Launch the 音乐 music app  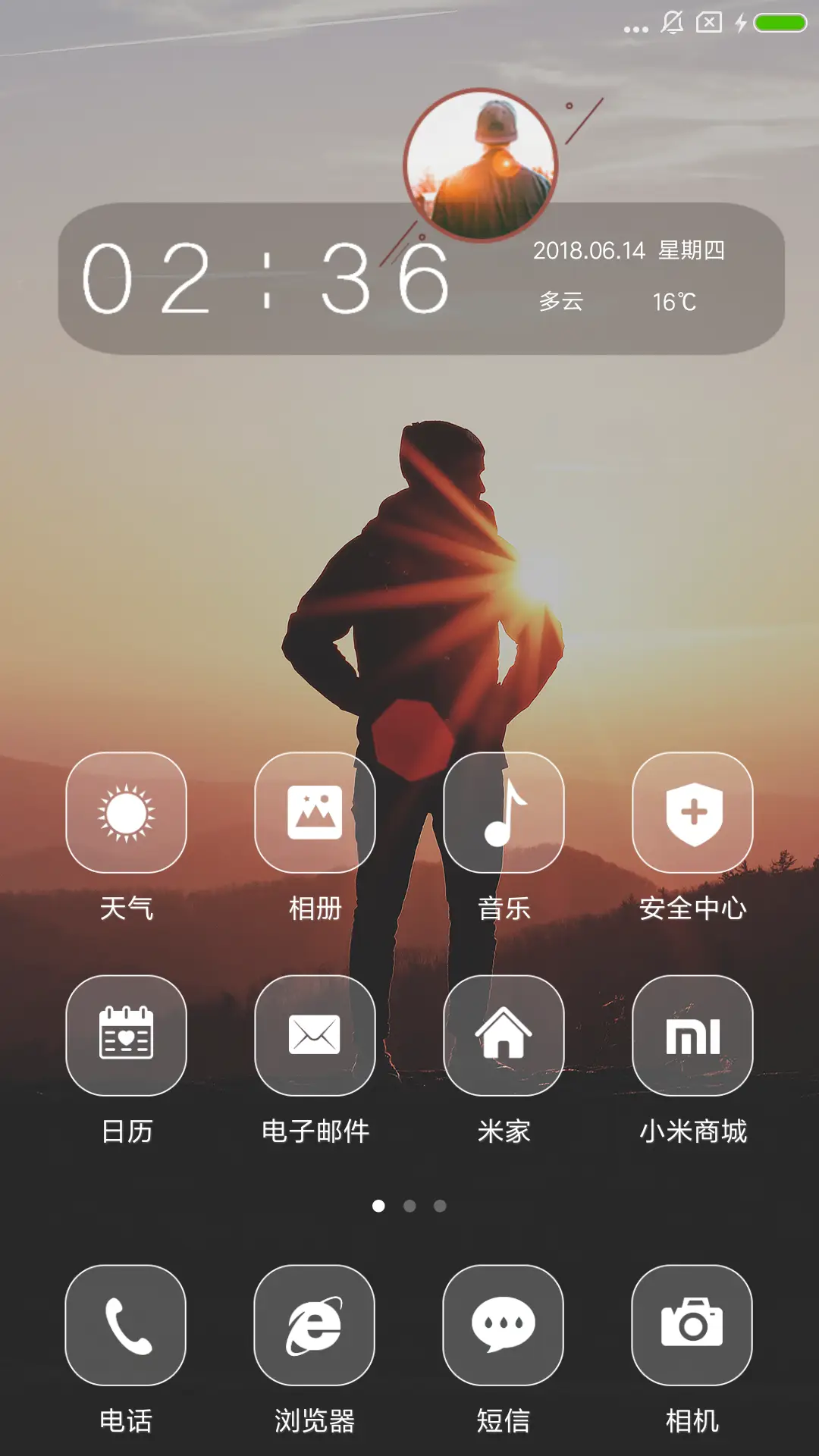coord(505,814)
